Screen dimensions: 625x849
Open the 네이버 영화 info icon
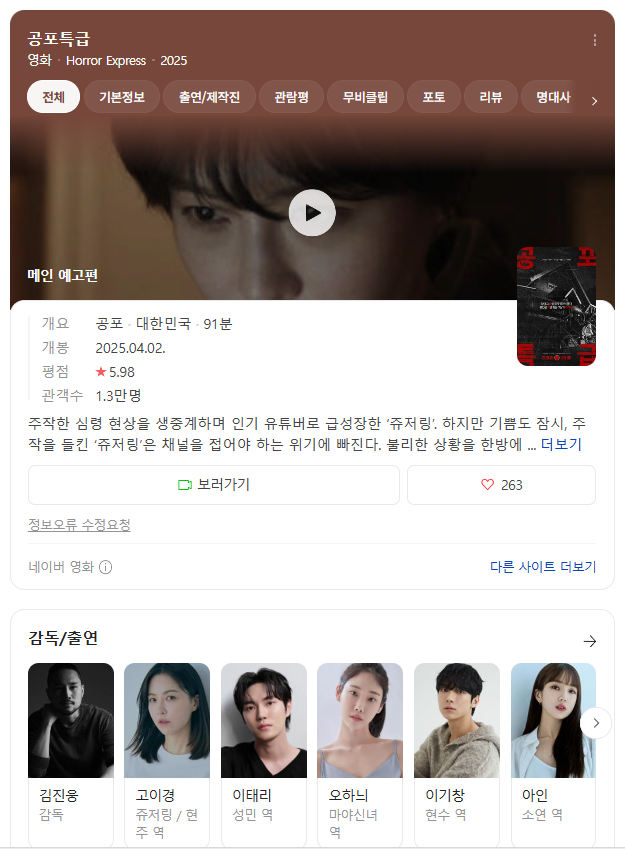pyautogui.click(x=106, y=567)
